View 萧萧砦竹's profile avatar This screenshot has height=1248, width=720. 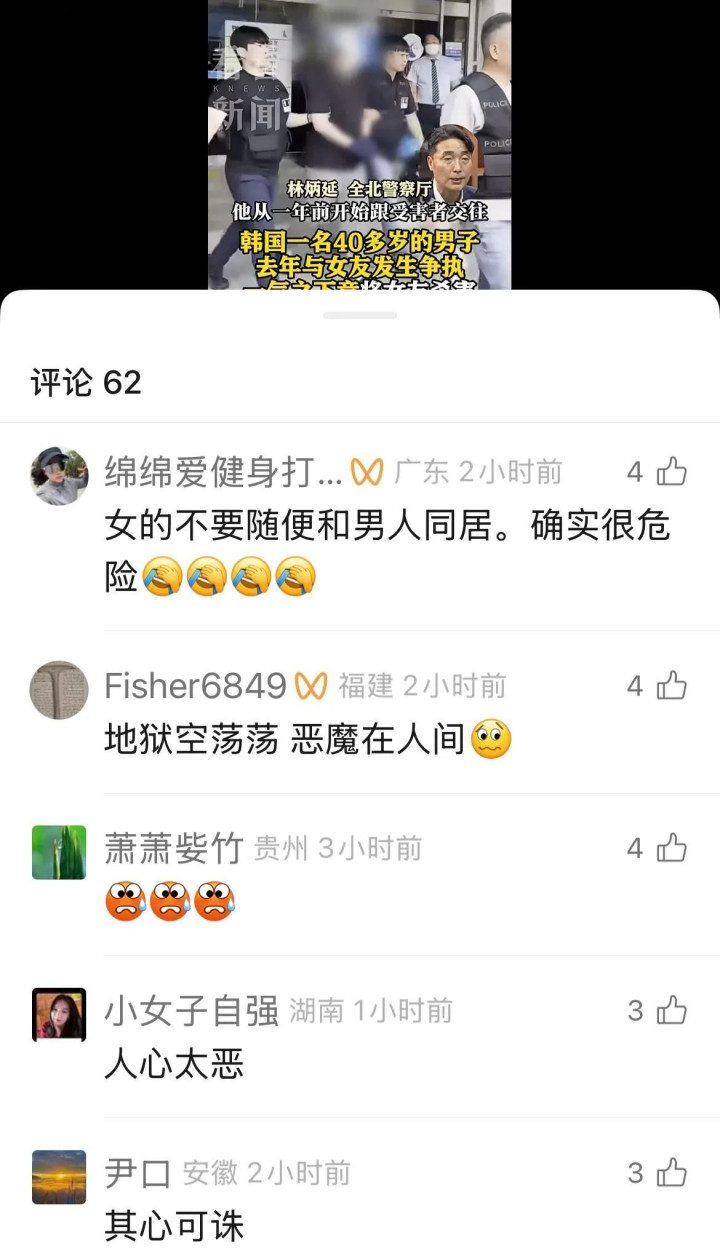pyautogui.click(x=59, y=852)
